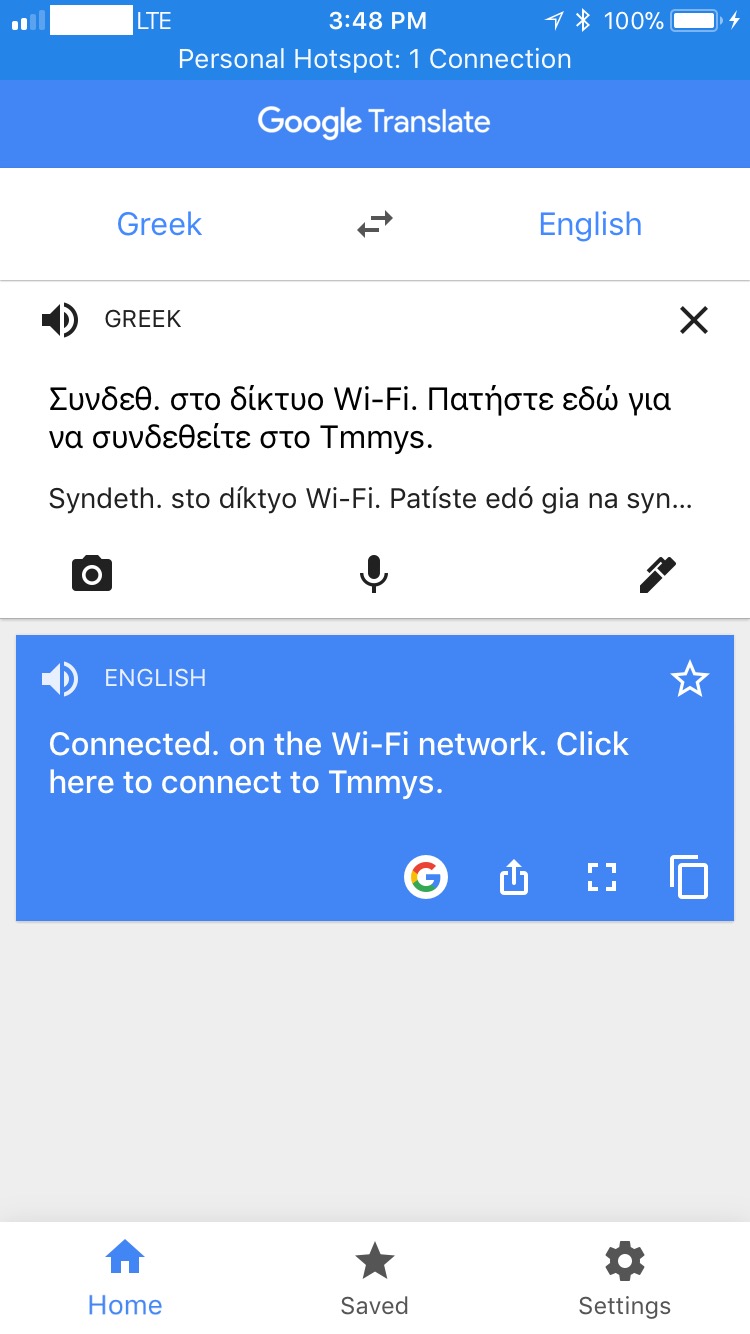Copy the English translation
750x1334 pixels.
click(x=689, y=878)
